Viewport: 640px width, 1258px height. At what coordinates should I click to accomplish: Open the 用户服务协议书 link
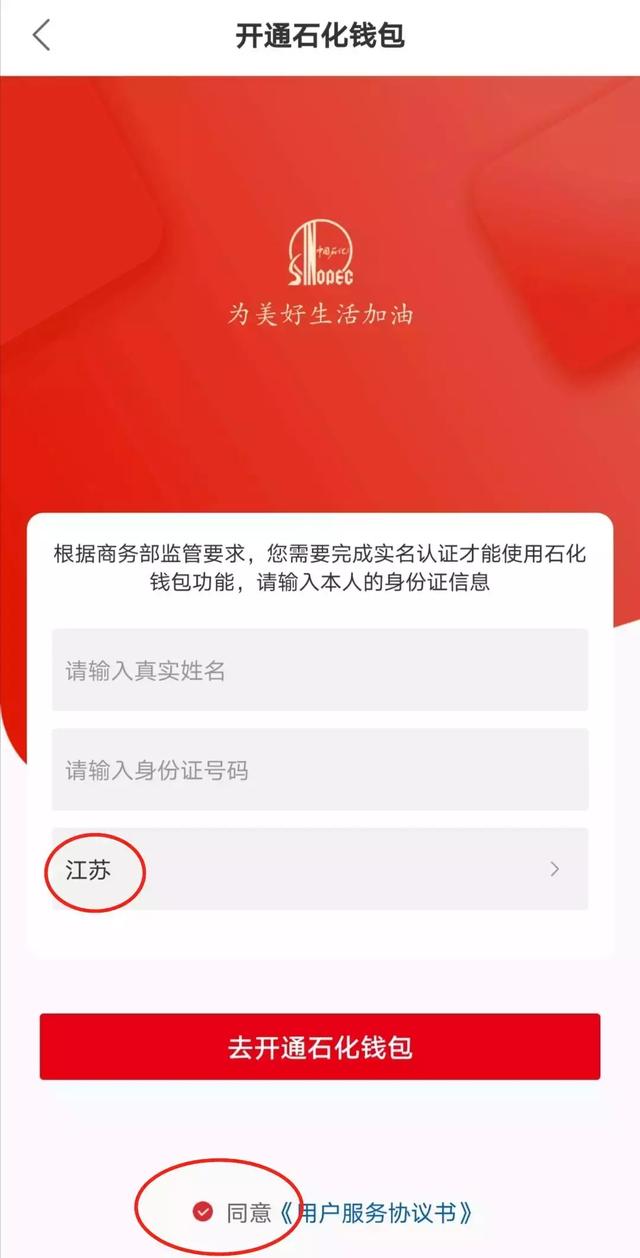click(x=375, y=1213)
